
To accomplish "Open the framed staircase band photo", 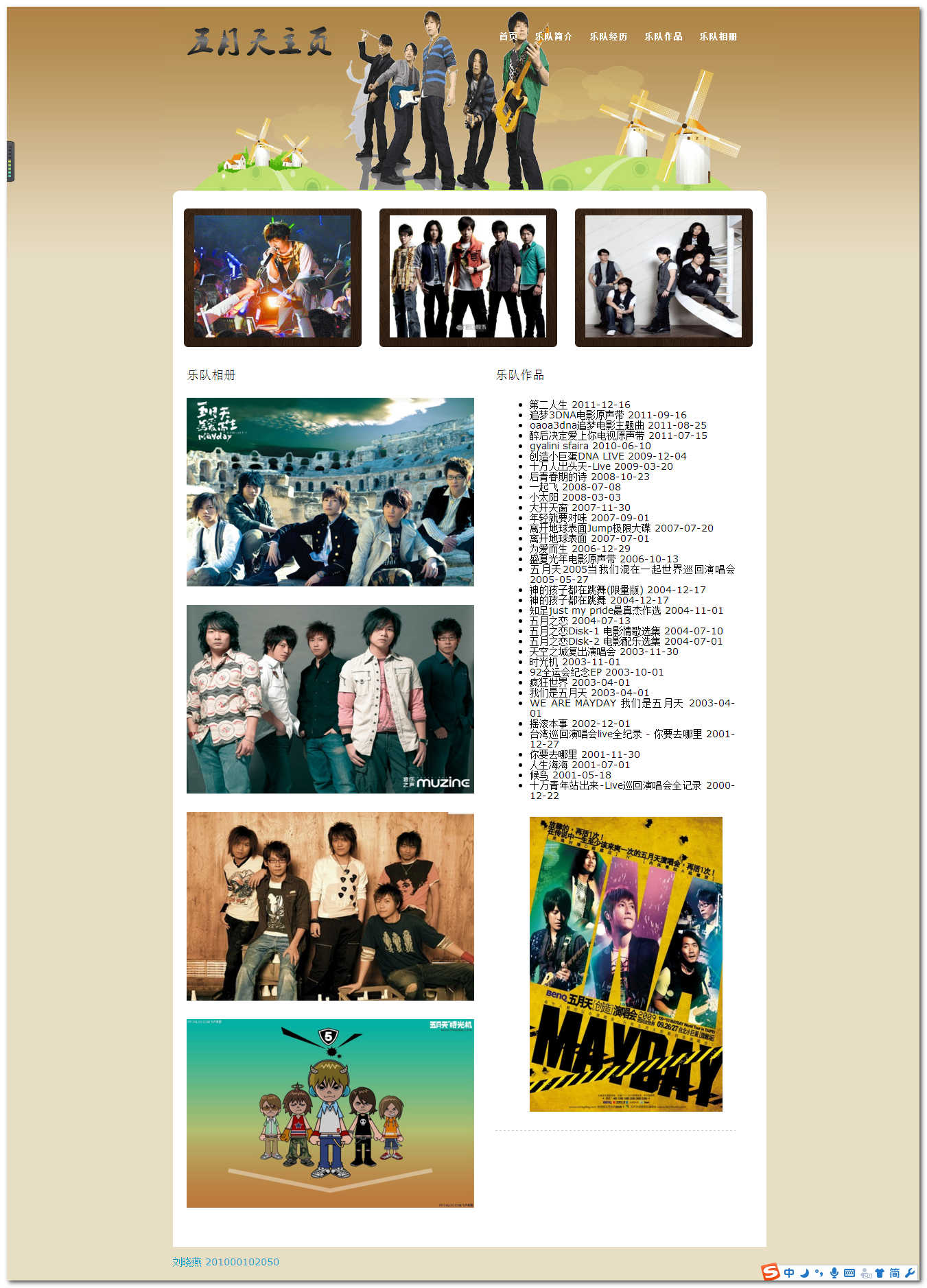I will point(664,277).
